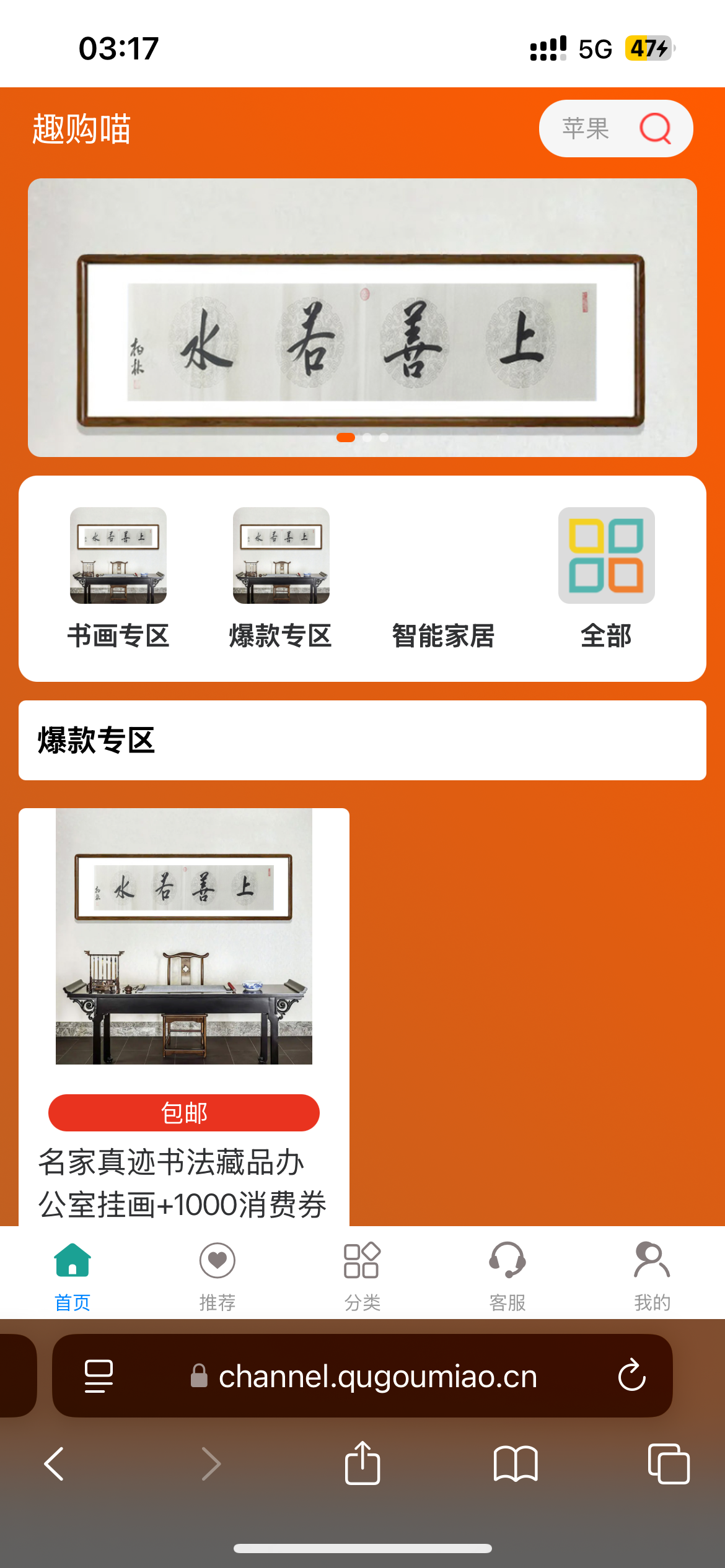Viewport: 725px width, 1568px height.
Task: Show open Safari tabs
Action: [x=668, y=1464]
